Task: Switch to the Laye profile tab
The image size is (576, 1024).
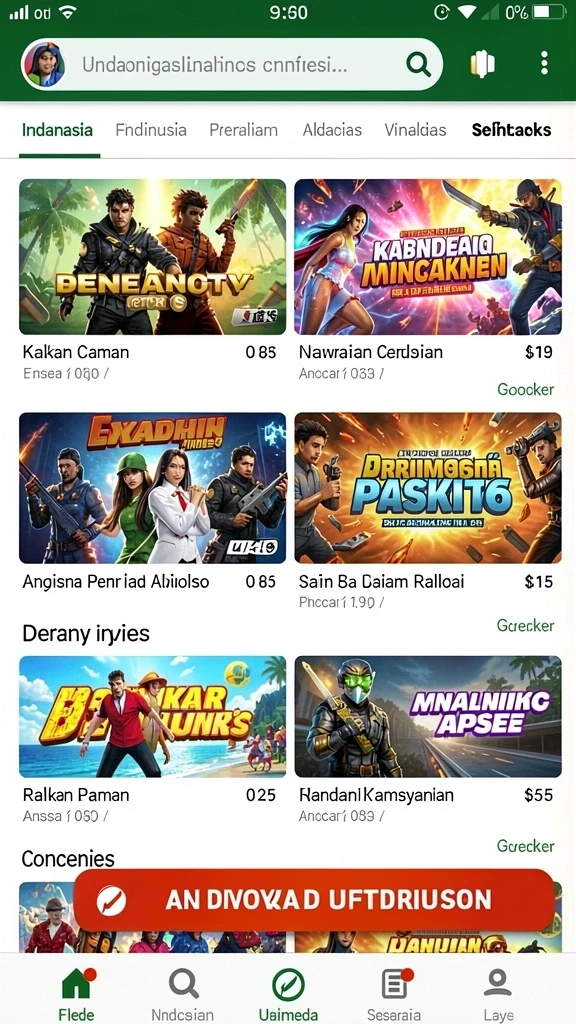Action: [498, 995]
